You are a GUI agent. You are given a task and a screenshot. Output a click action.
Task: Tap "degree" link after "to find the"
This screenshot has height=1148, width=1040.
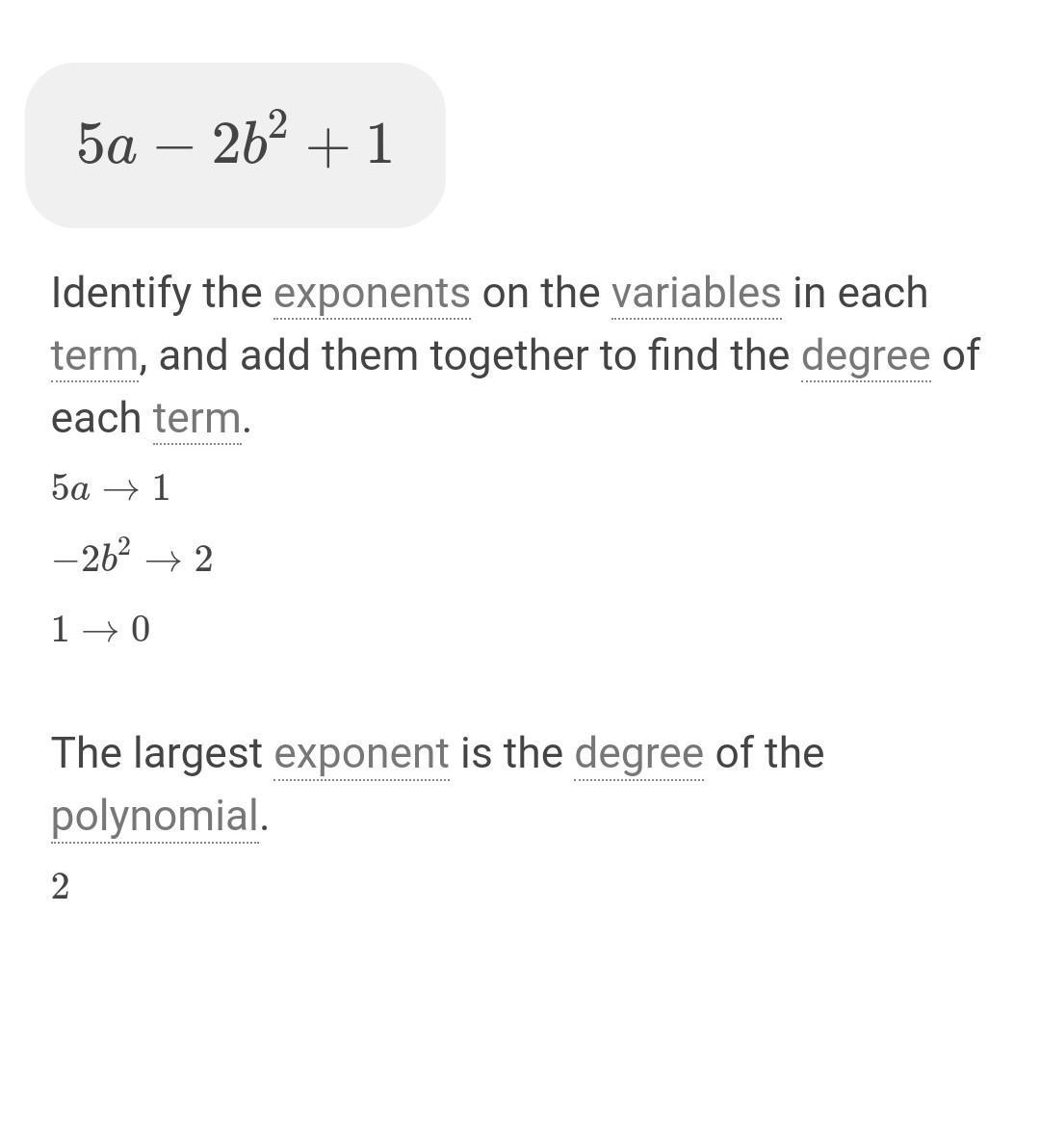[865, 355]
